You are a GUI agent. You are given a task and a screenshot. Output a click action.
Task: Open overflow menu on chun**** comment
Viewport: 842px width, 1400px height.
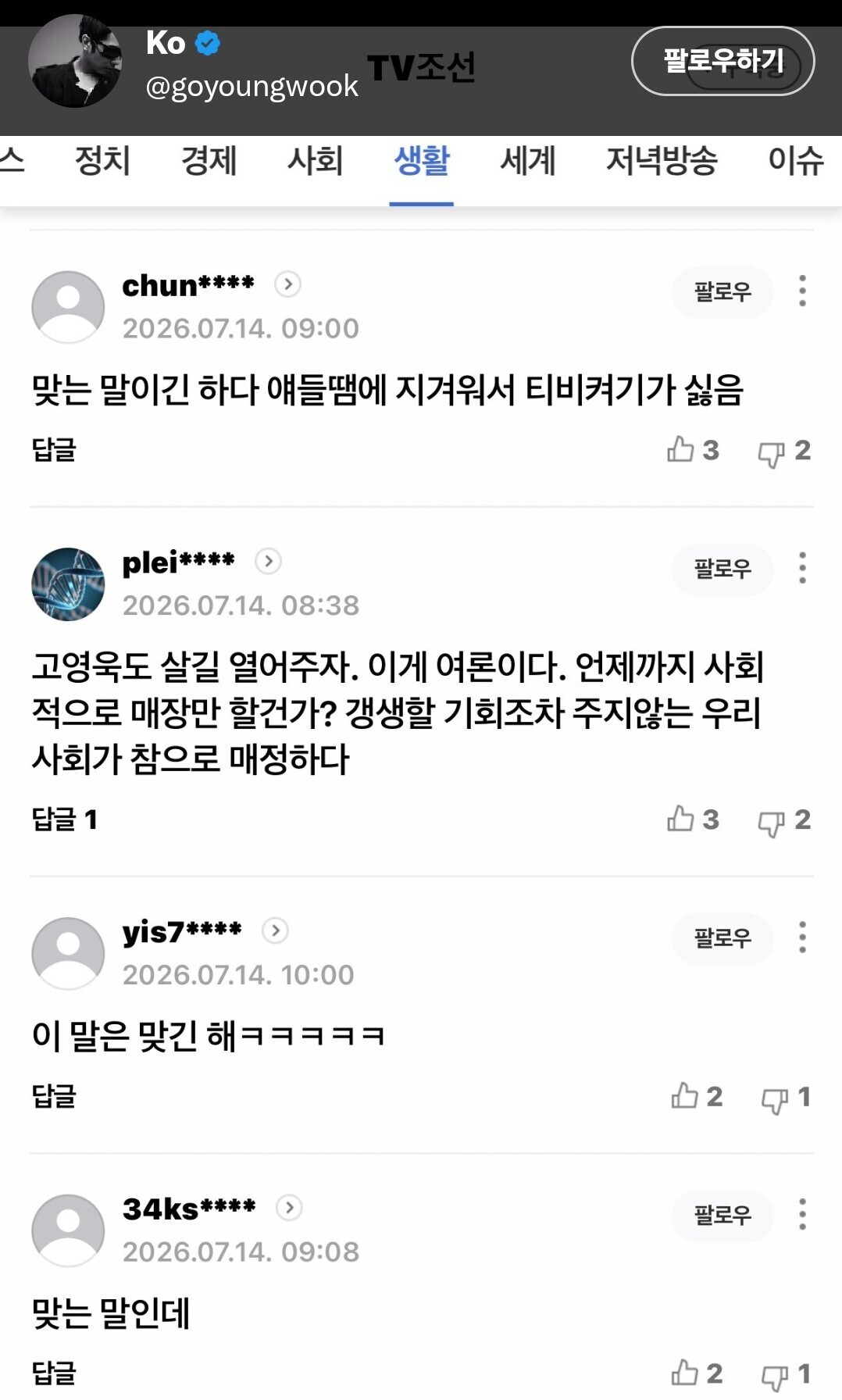point(802,291)
